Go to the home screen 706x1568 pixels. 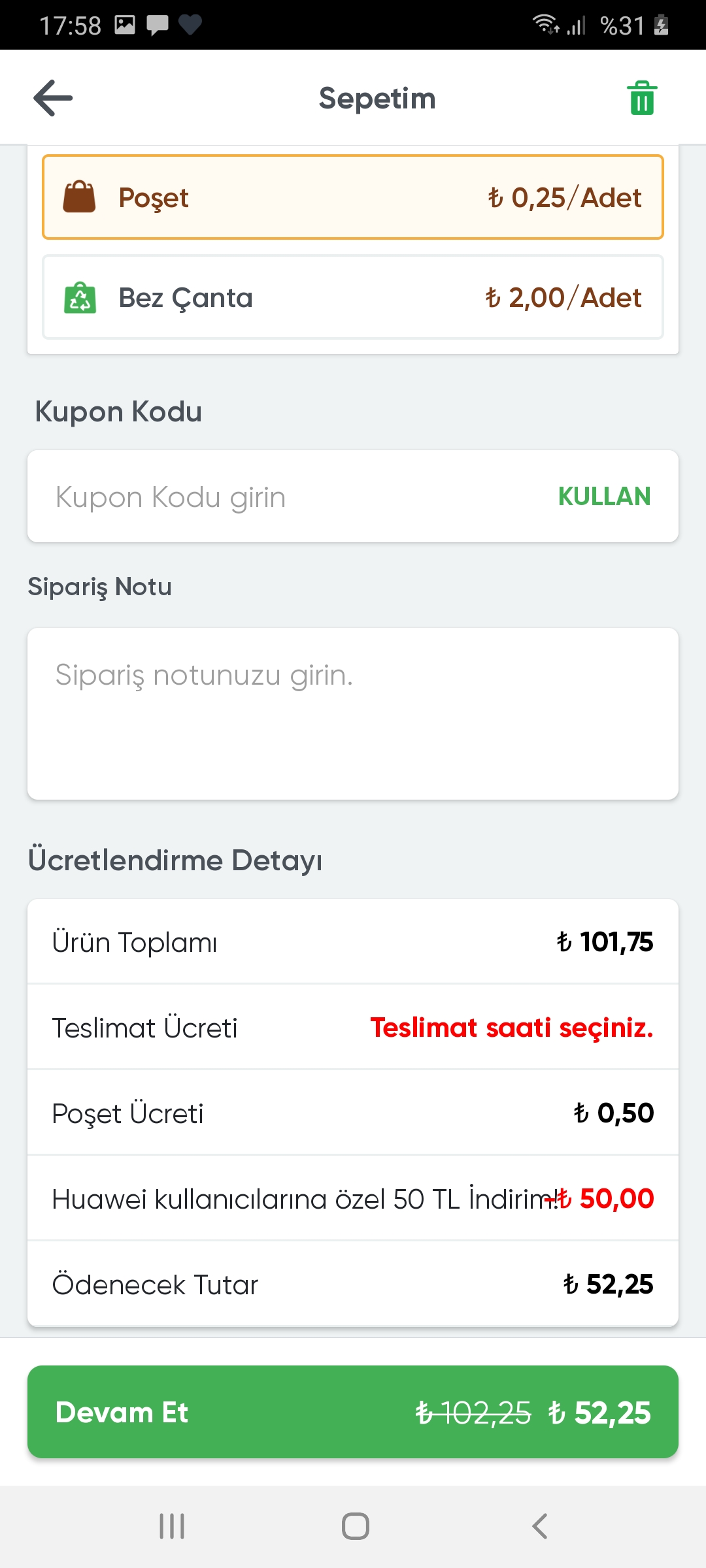coord(356,1527)
